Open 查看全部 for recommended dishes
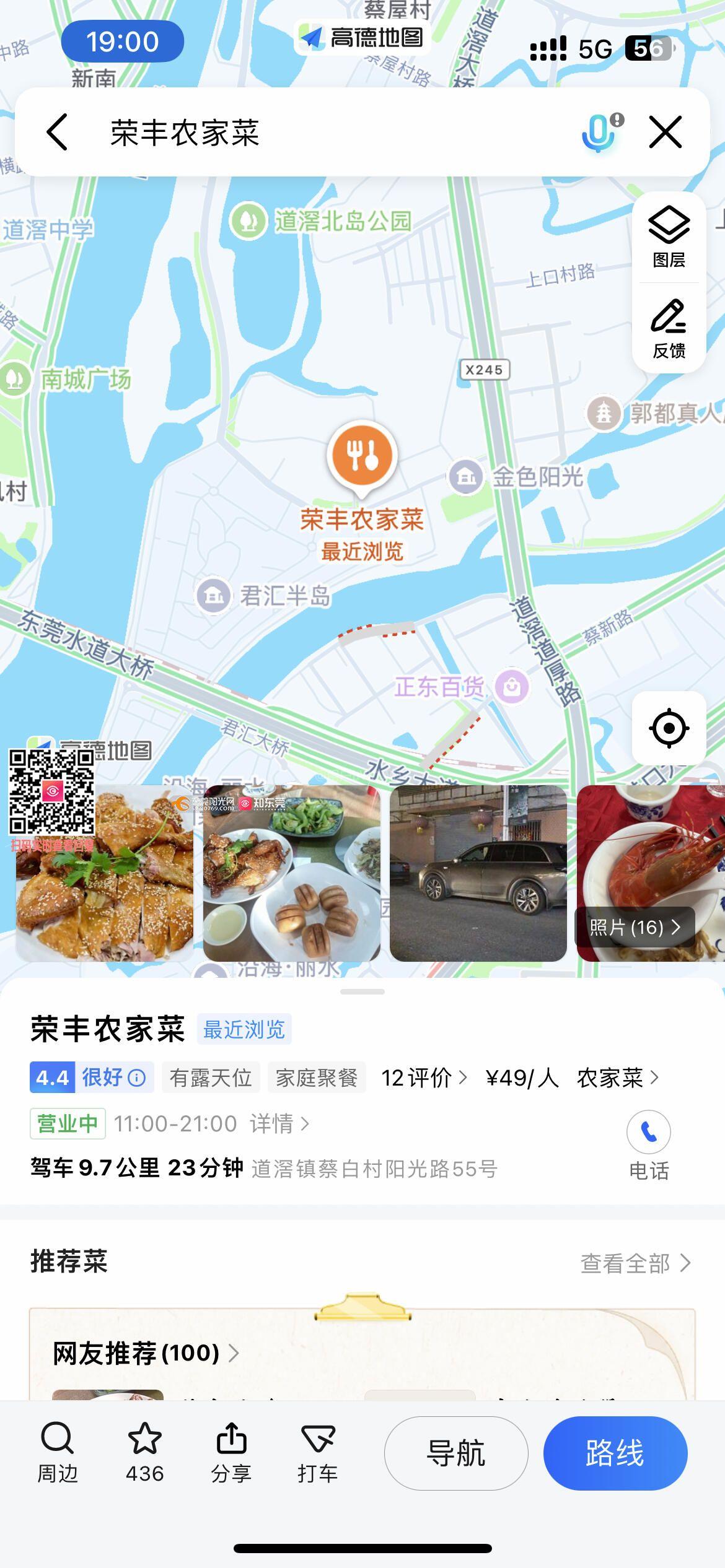Viewport: 725px width, 1568px height. 635,1263
